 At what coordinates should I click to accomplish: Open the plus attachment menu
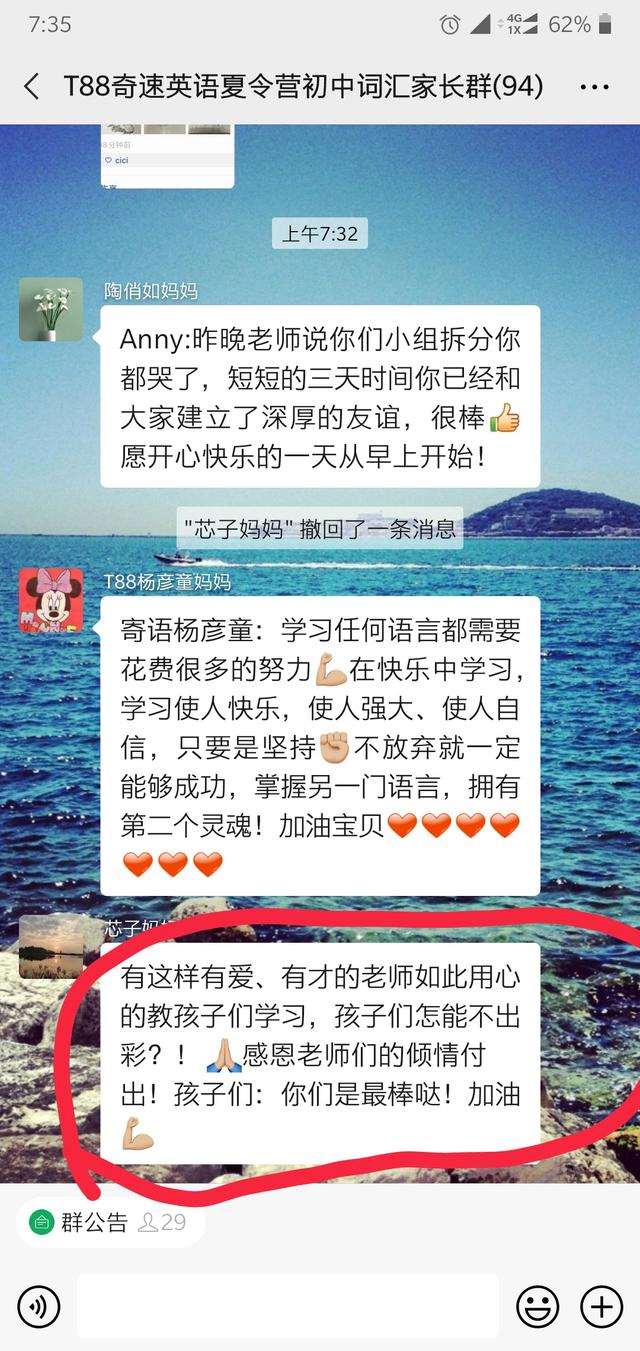click(x=601, y=1305)
